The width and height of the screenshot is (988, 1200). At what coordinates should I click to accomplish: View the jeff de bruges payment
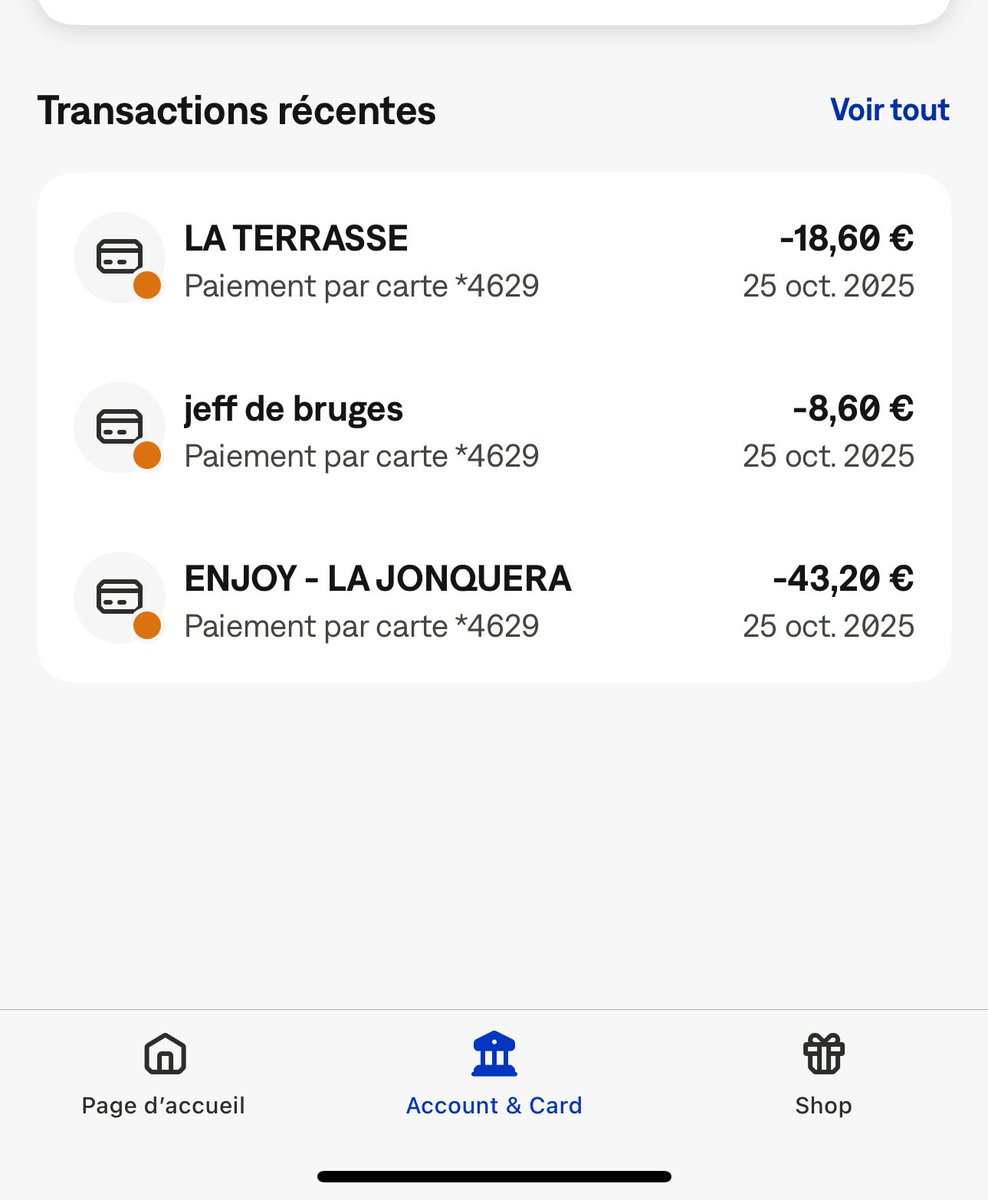point(494,430)
